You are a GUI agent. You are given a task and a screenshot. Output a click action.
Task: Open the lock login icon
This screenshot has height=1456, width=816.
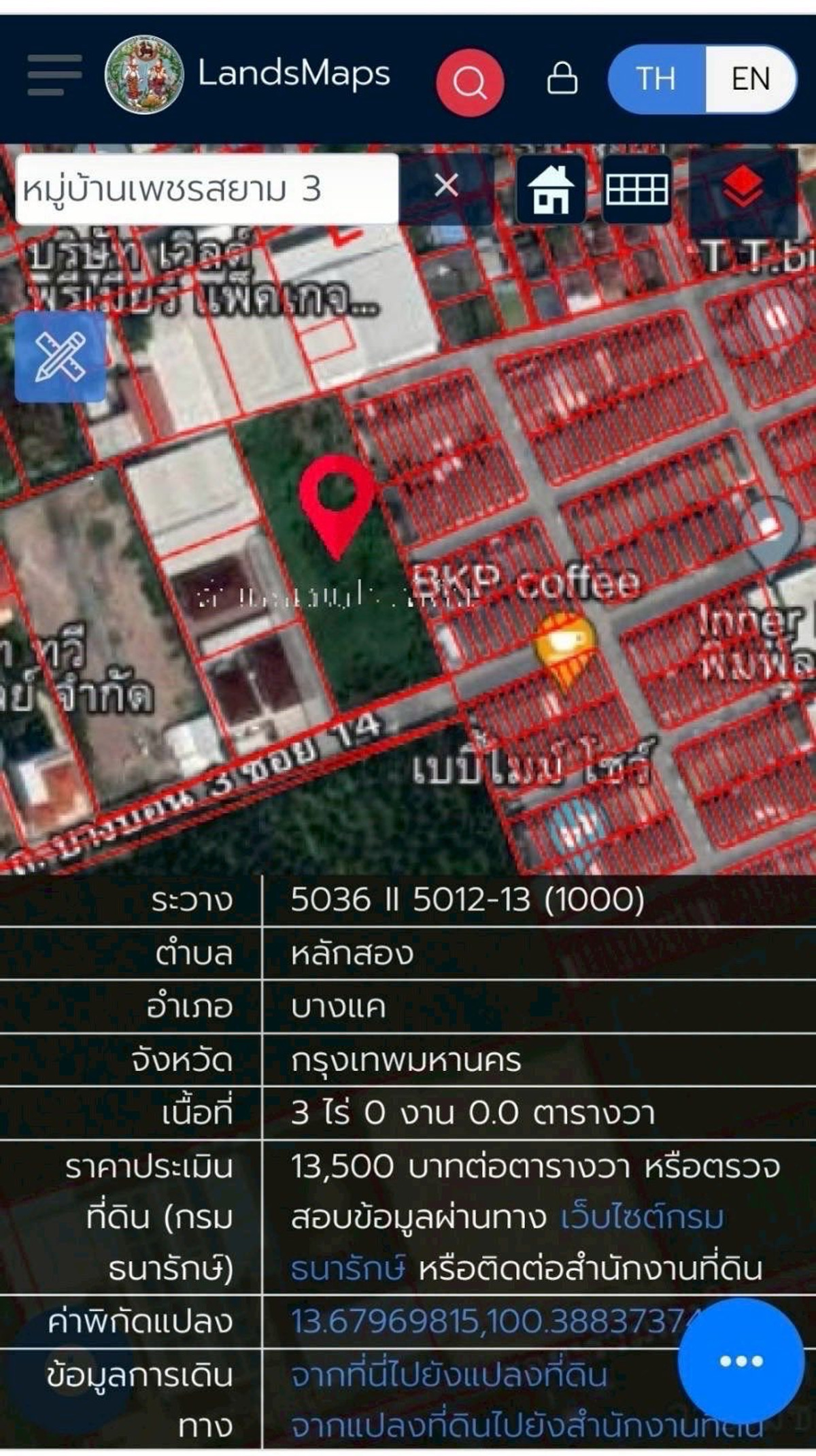(x=562, y=78)
